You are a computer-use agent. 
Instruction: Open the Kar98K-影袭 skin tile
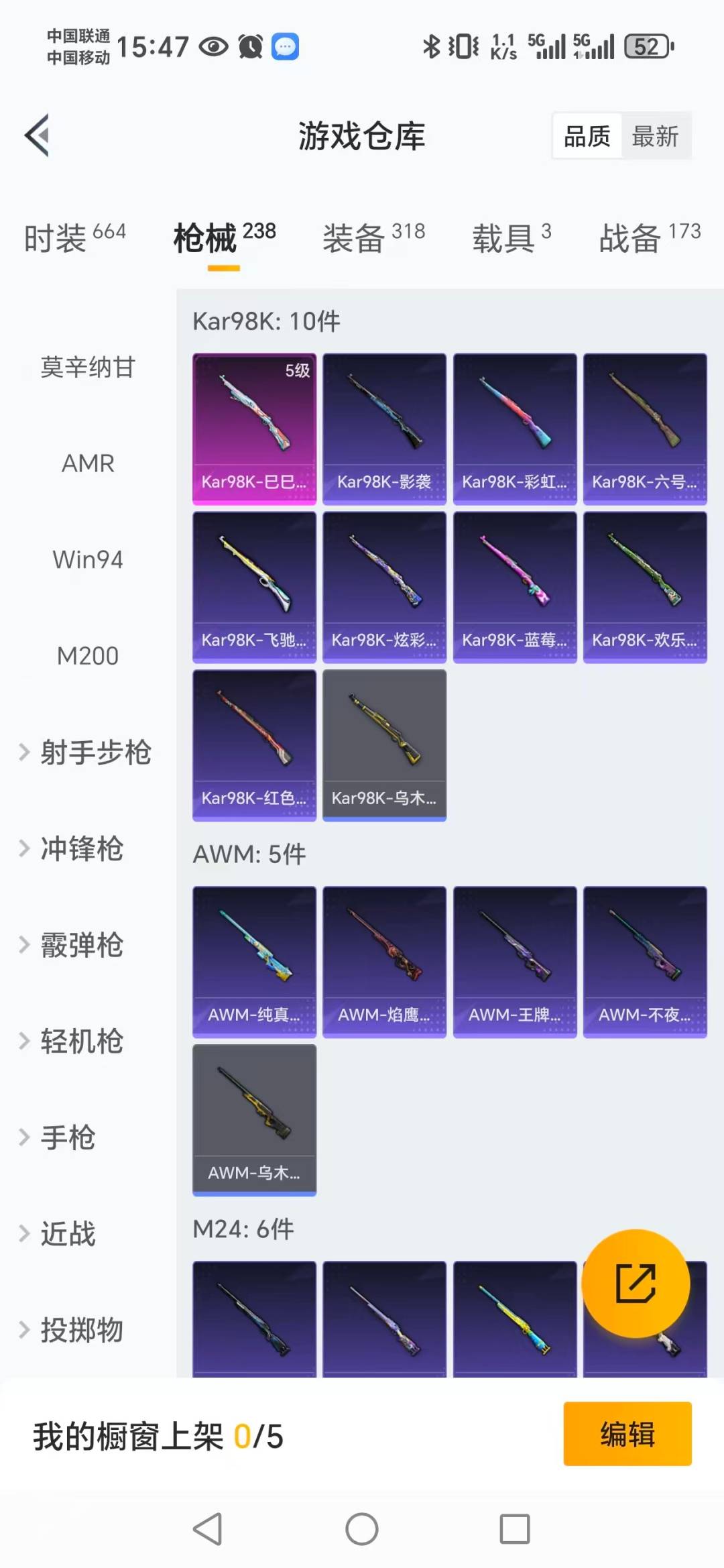[384, 429]
